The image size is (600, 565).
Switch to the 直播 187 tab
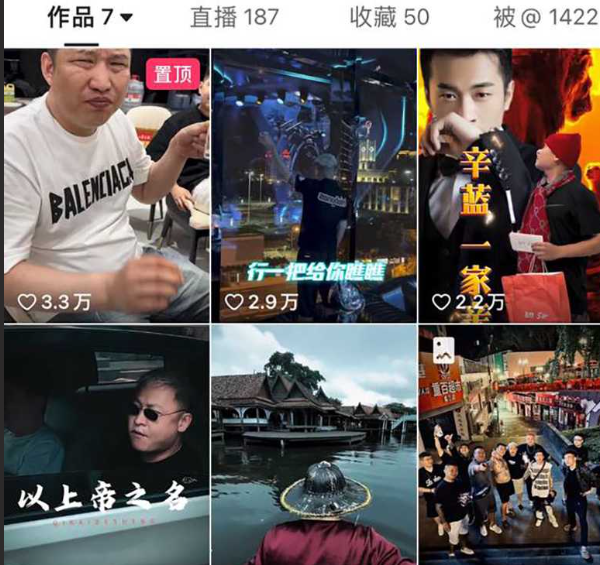(x=234, y=18)
